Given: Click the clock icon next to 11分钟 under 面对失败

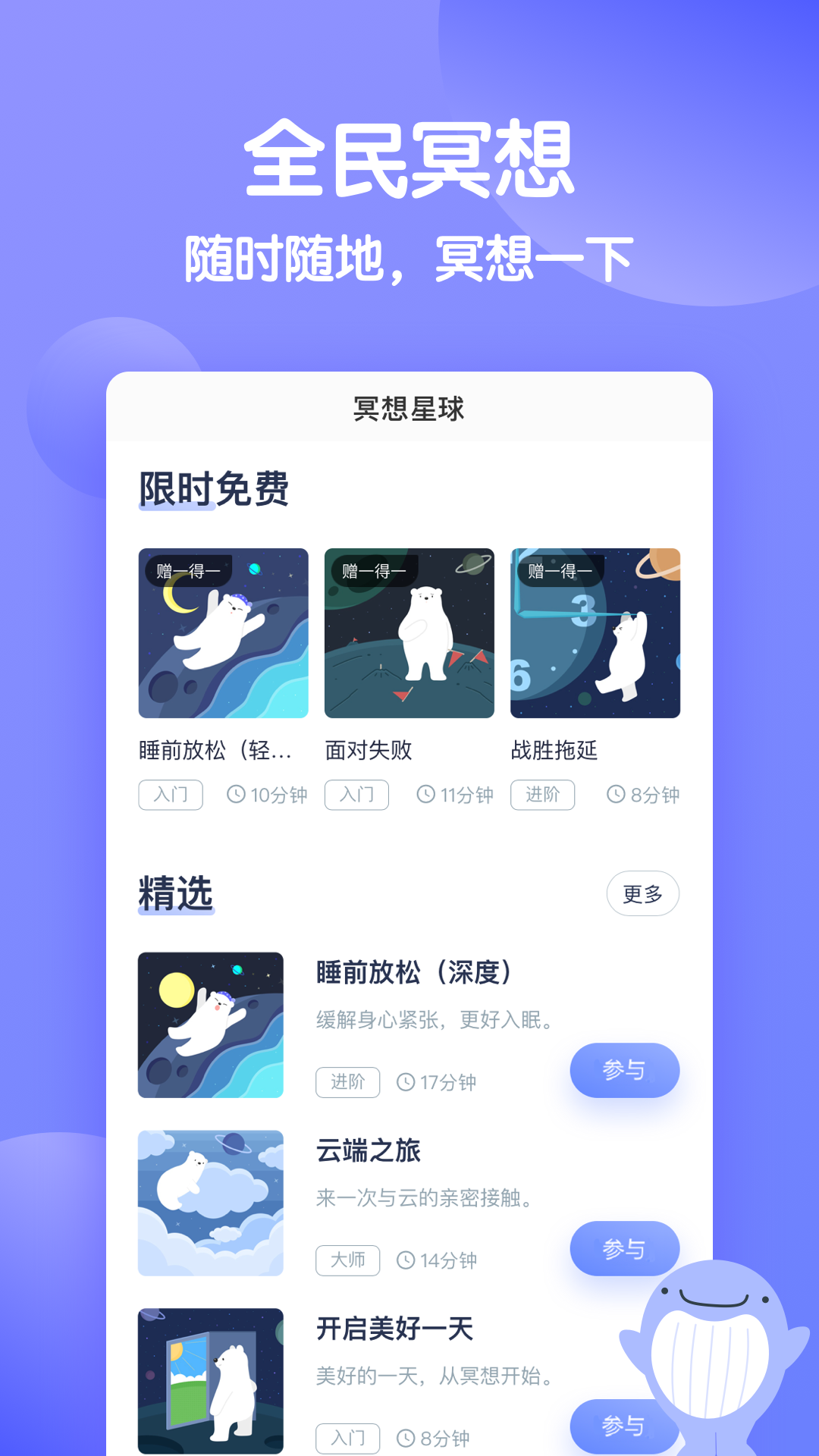Looking at the screenshot, I should click(x=425, y=795).
